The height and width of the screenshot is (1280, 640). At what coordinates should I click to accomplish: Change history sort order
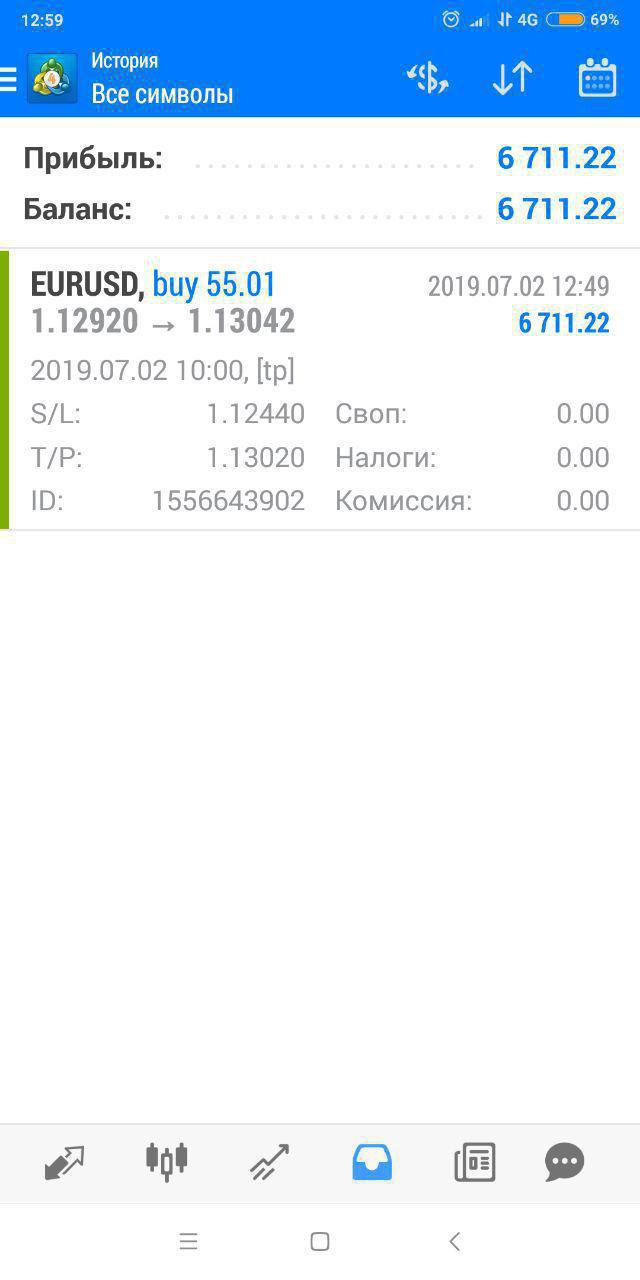pyautogui.click(x=512, y=78)
